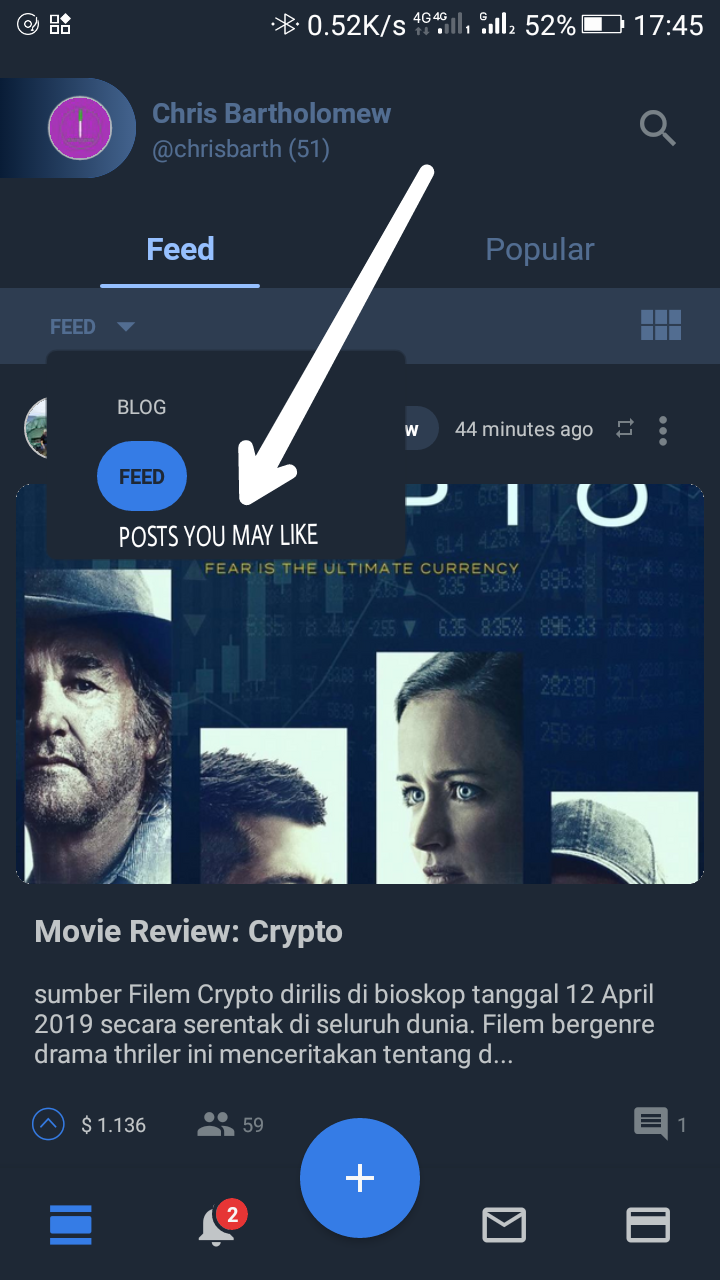
Task: Create a new post with plus button
Action: coord(360,1178)
